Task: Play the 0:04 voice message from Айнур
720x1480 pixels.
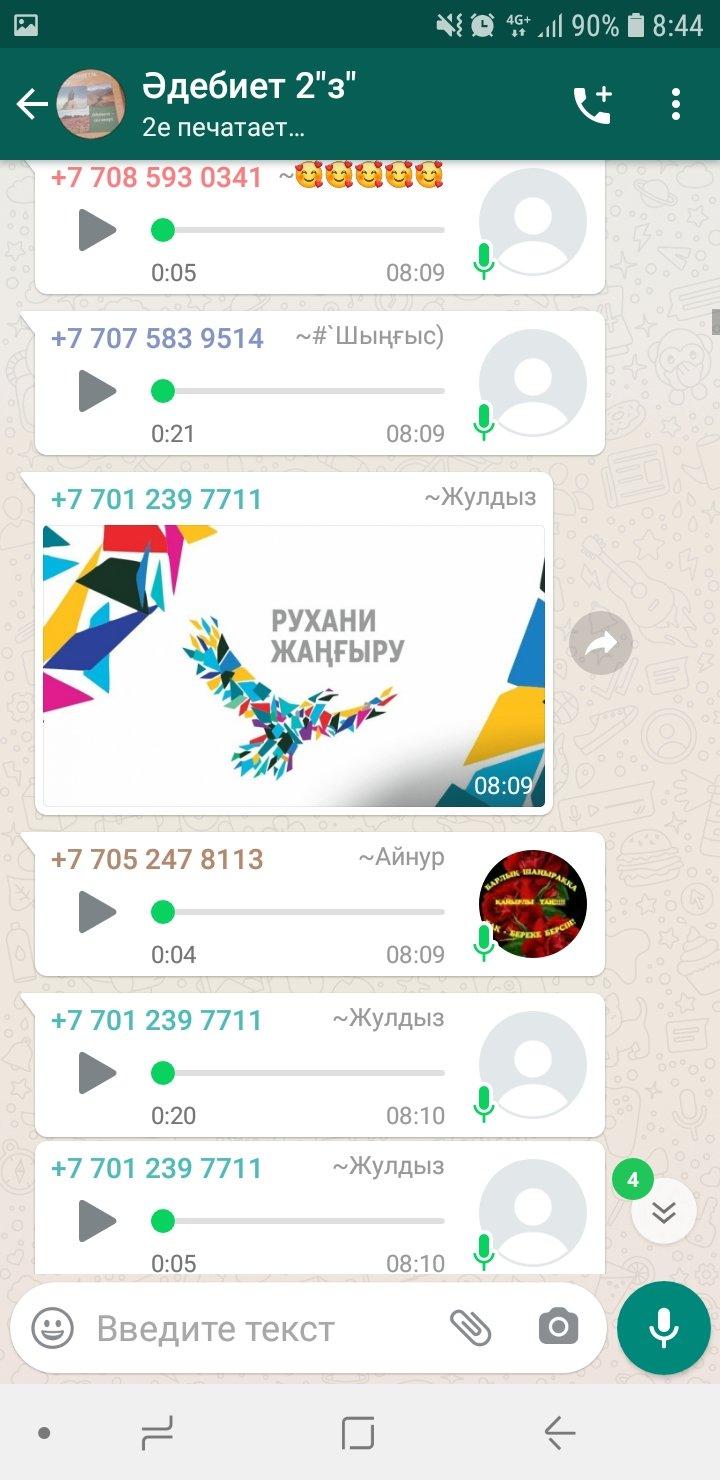Action: 98,911
